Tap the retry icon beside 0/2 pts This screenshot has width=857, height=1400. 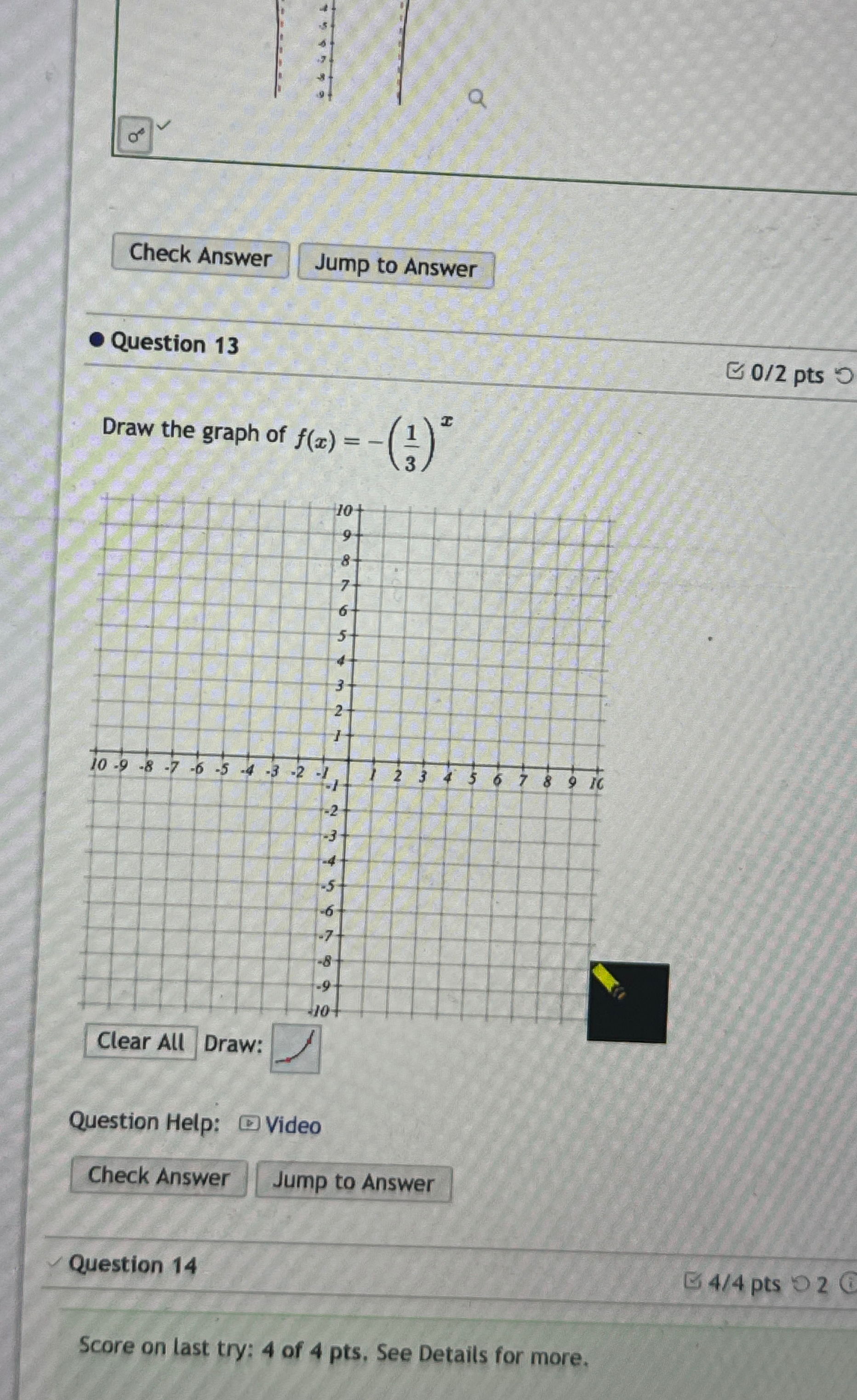coord(843,376)
